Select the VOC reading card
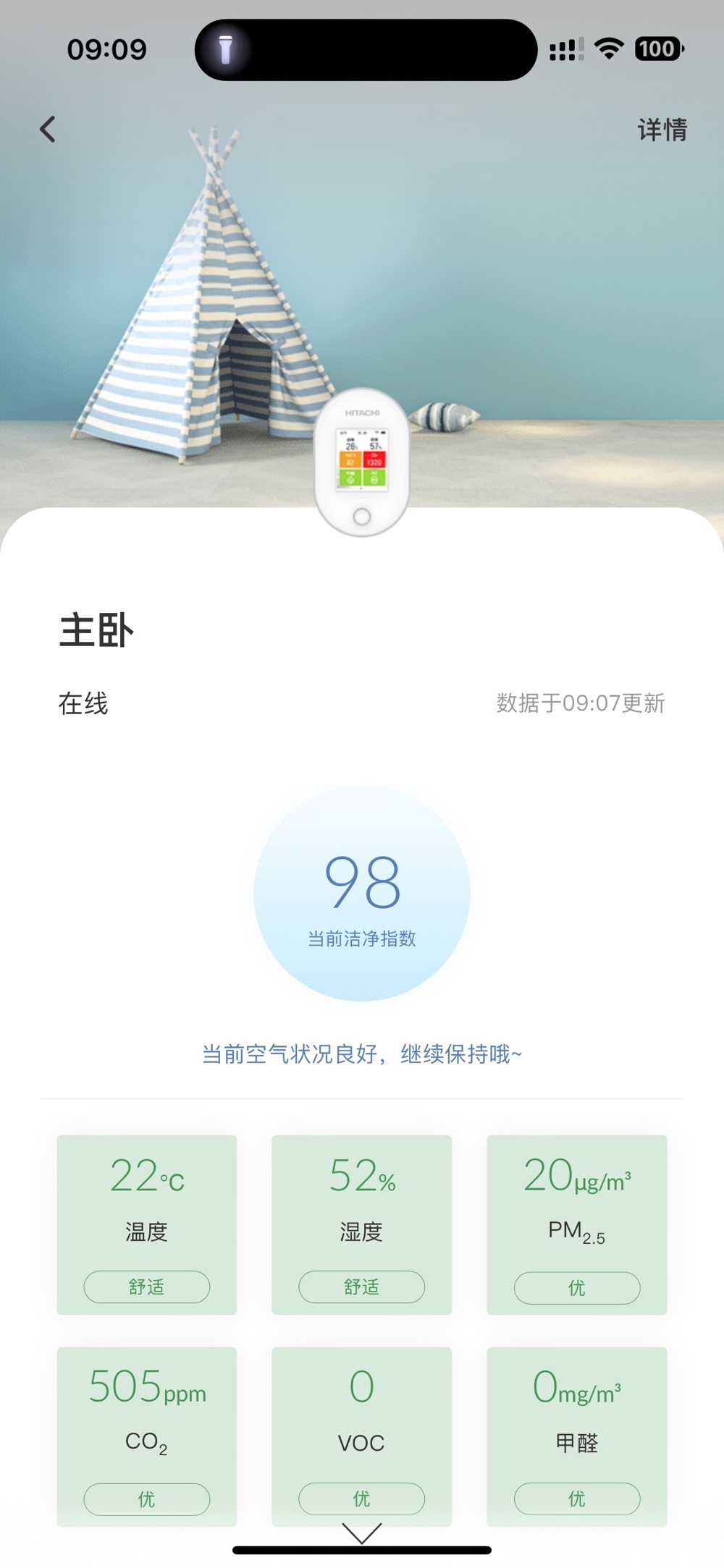 pos(361,1436)
